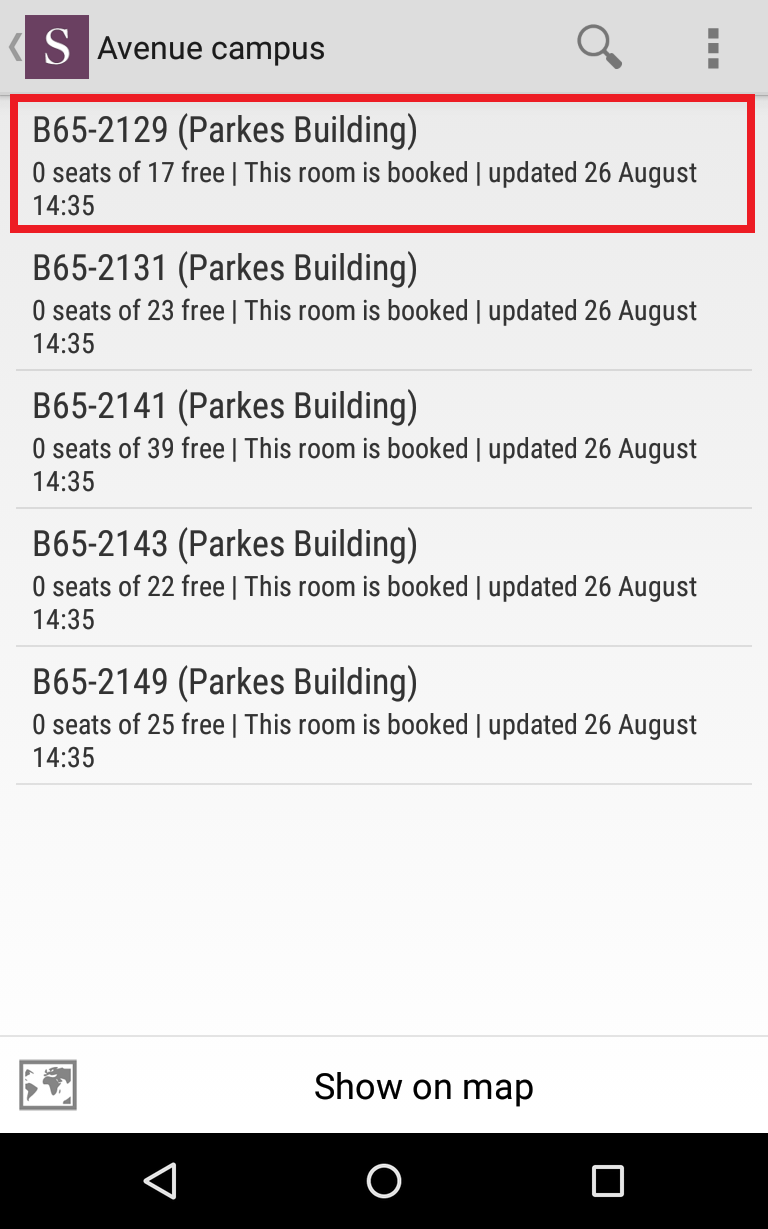768x1229 pixels.
Task: Choose room B65-2149 with 25 seats
Action: click(383, 717)
